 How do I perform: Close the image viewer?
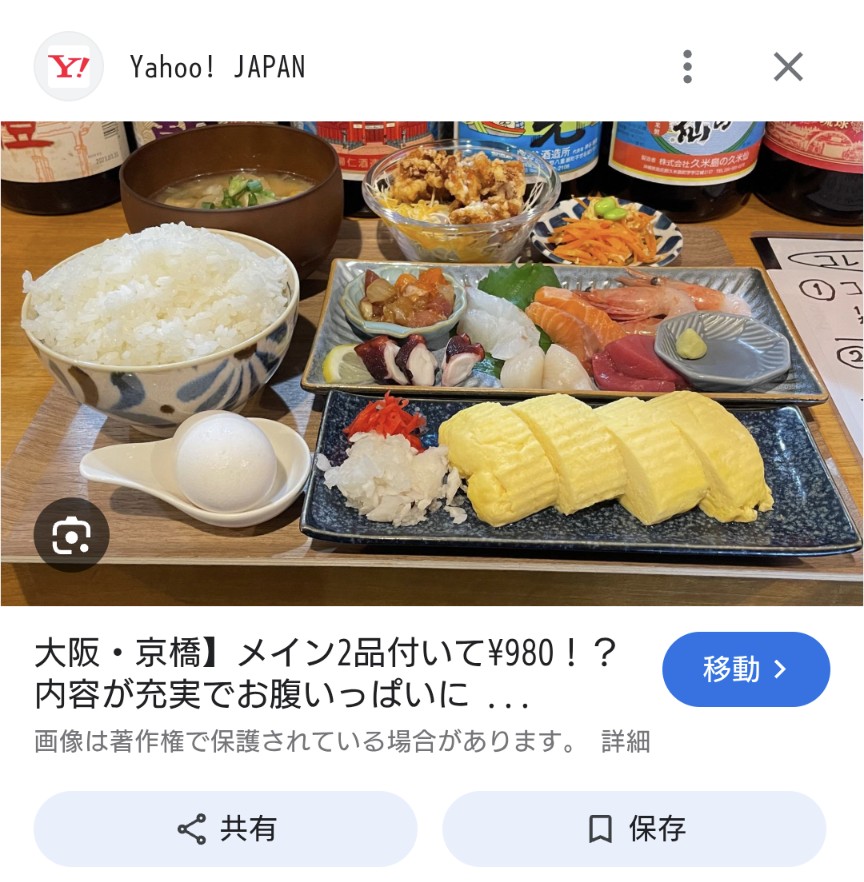(x=788, y=67)
